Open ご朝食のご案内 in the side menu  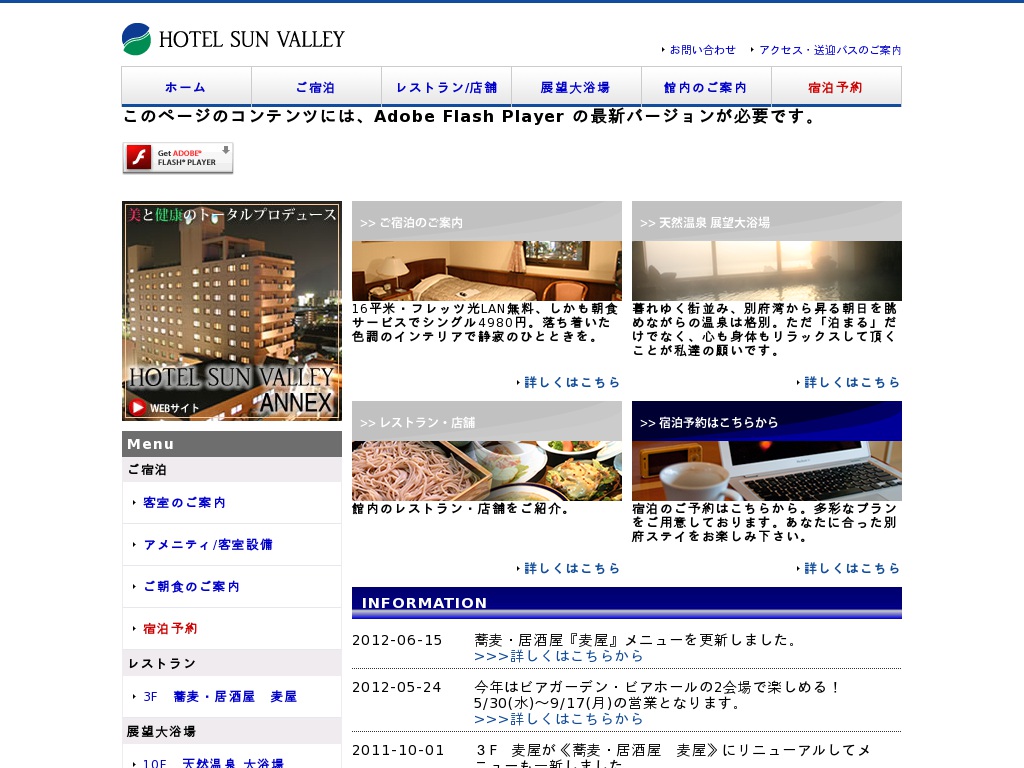coord(191,587)
